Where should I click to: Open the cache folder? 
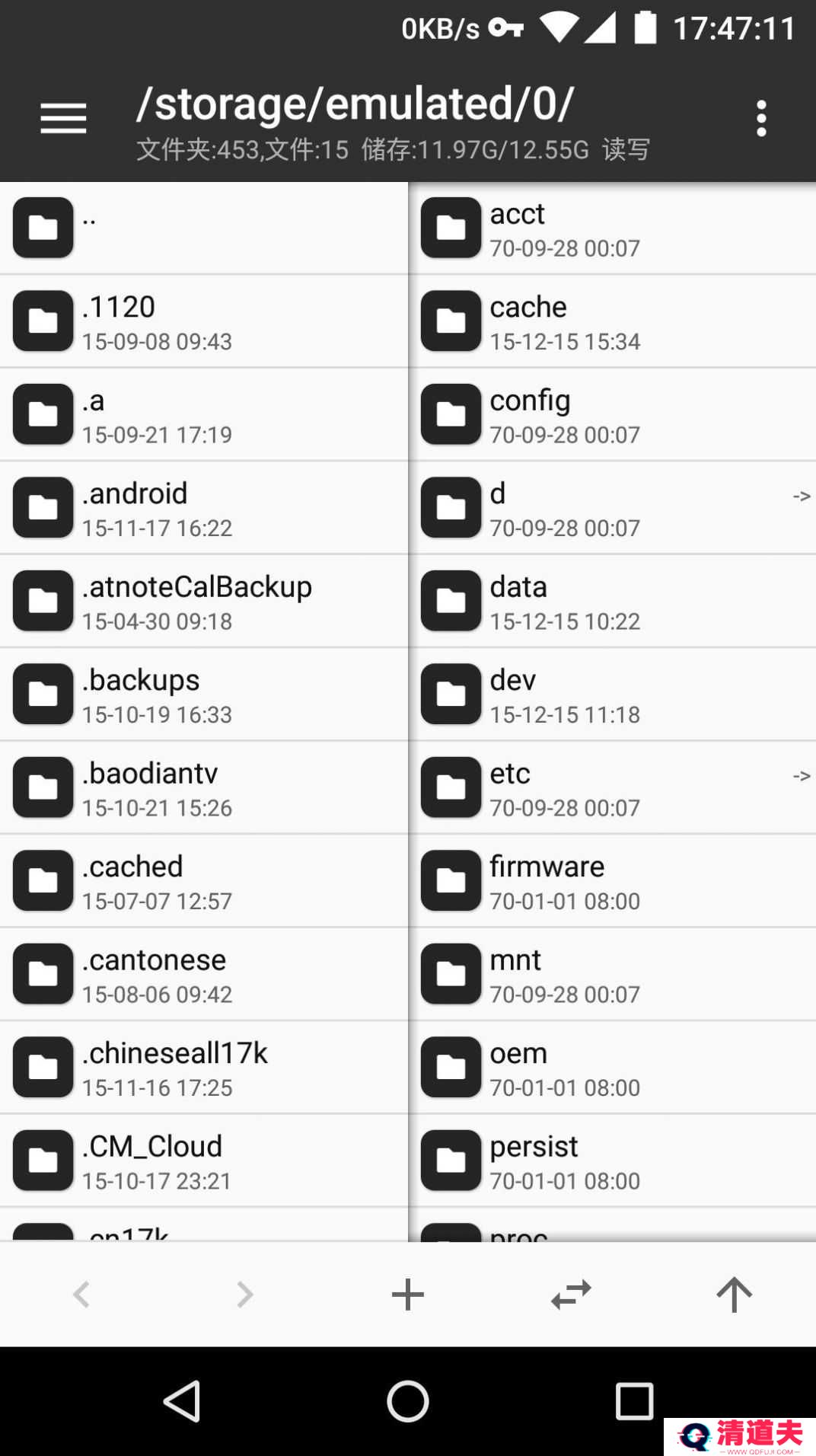coord(612,321)
